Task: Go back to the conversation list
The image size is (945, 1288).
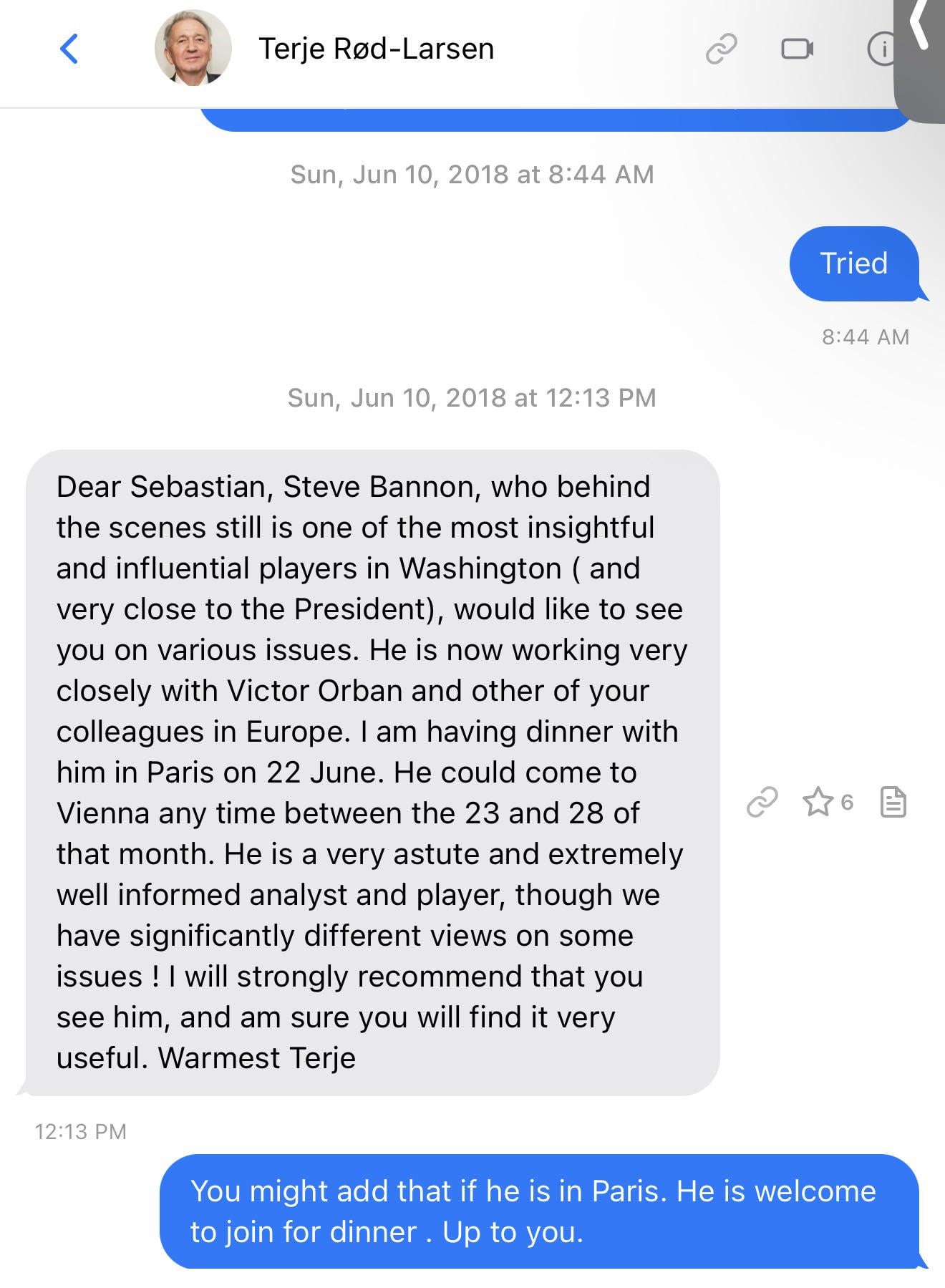Action: click(69, 49)
